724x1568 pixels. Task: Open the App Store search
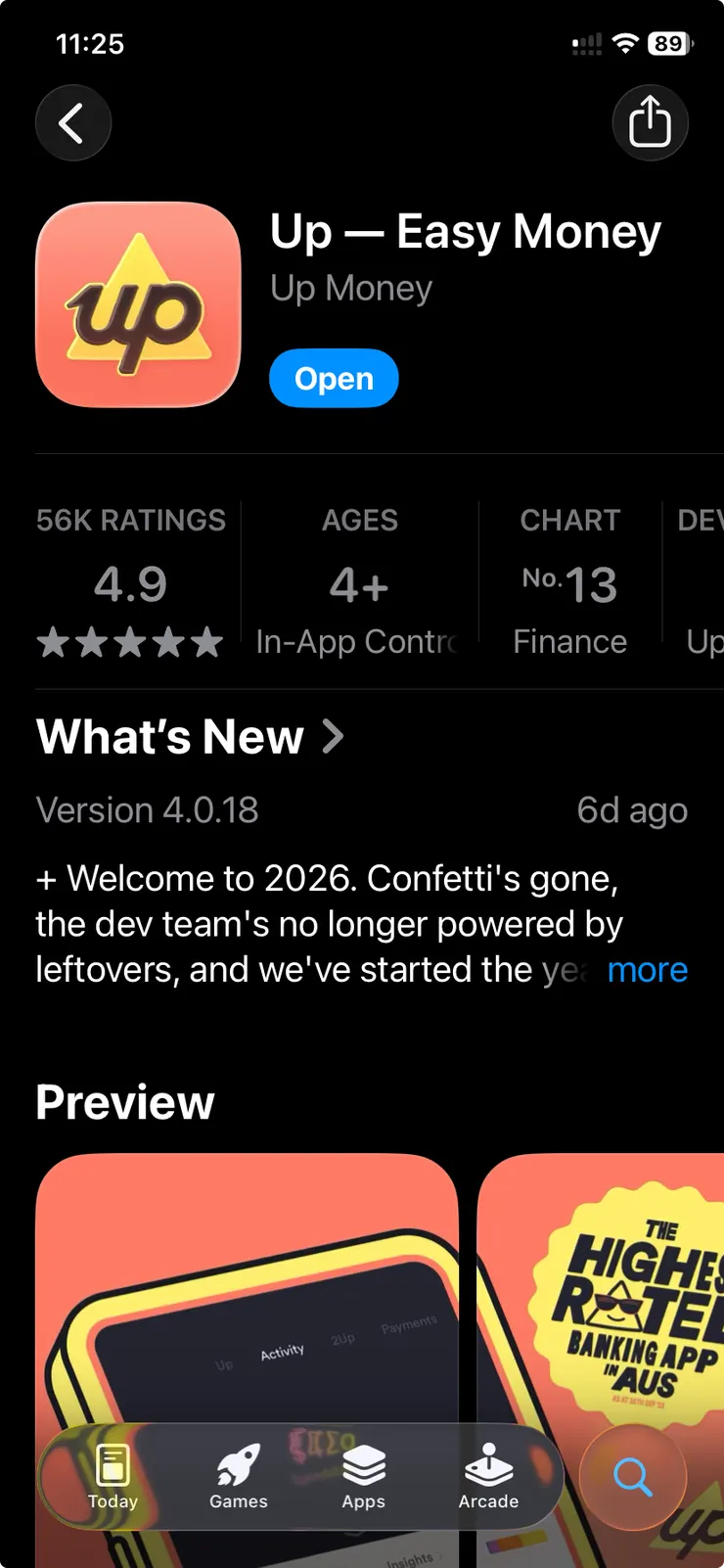coord(632,1477)
